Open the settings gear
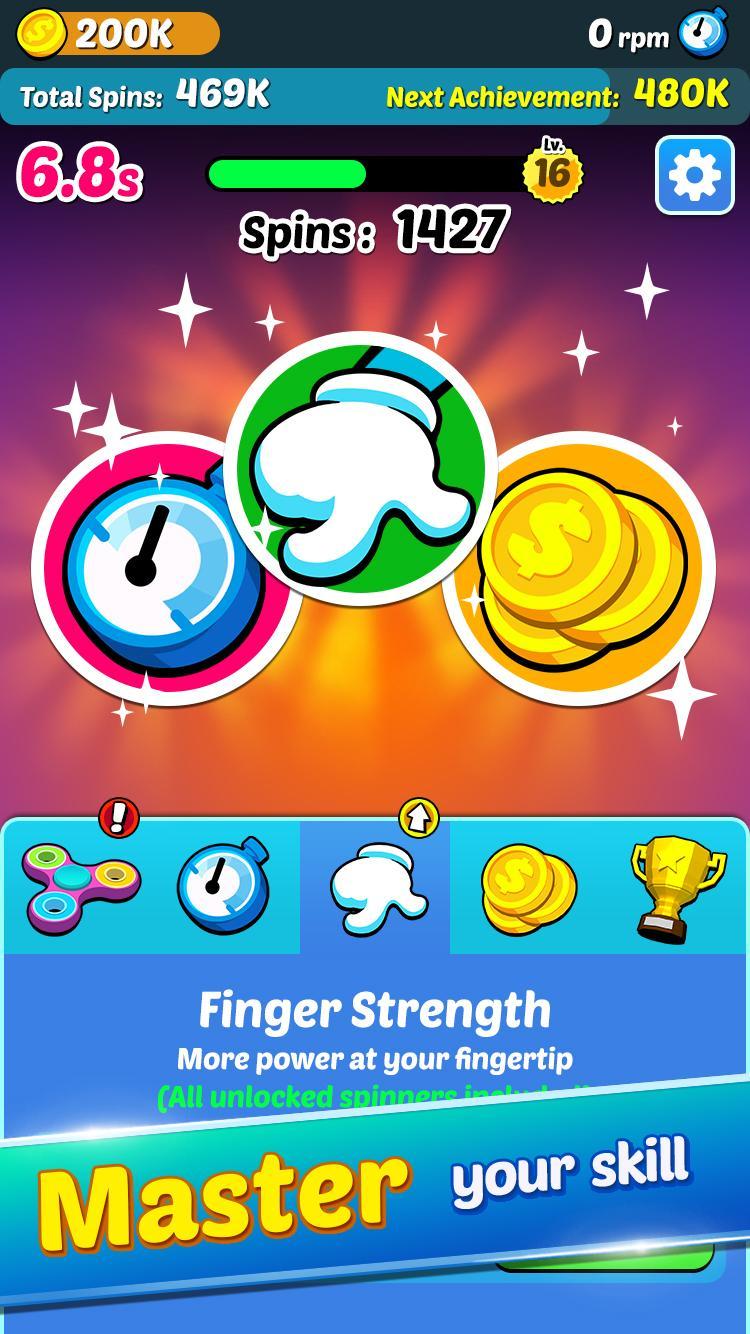750x1334 pixels. (694, 176)
